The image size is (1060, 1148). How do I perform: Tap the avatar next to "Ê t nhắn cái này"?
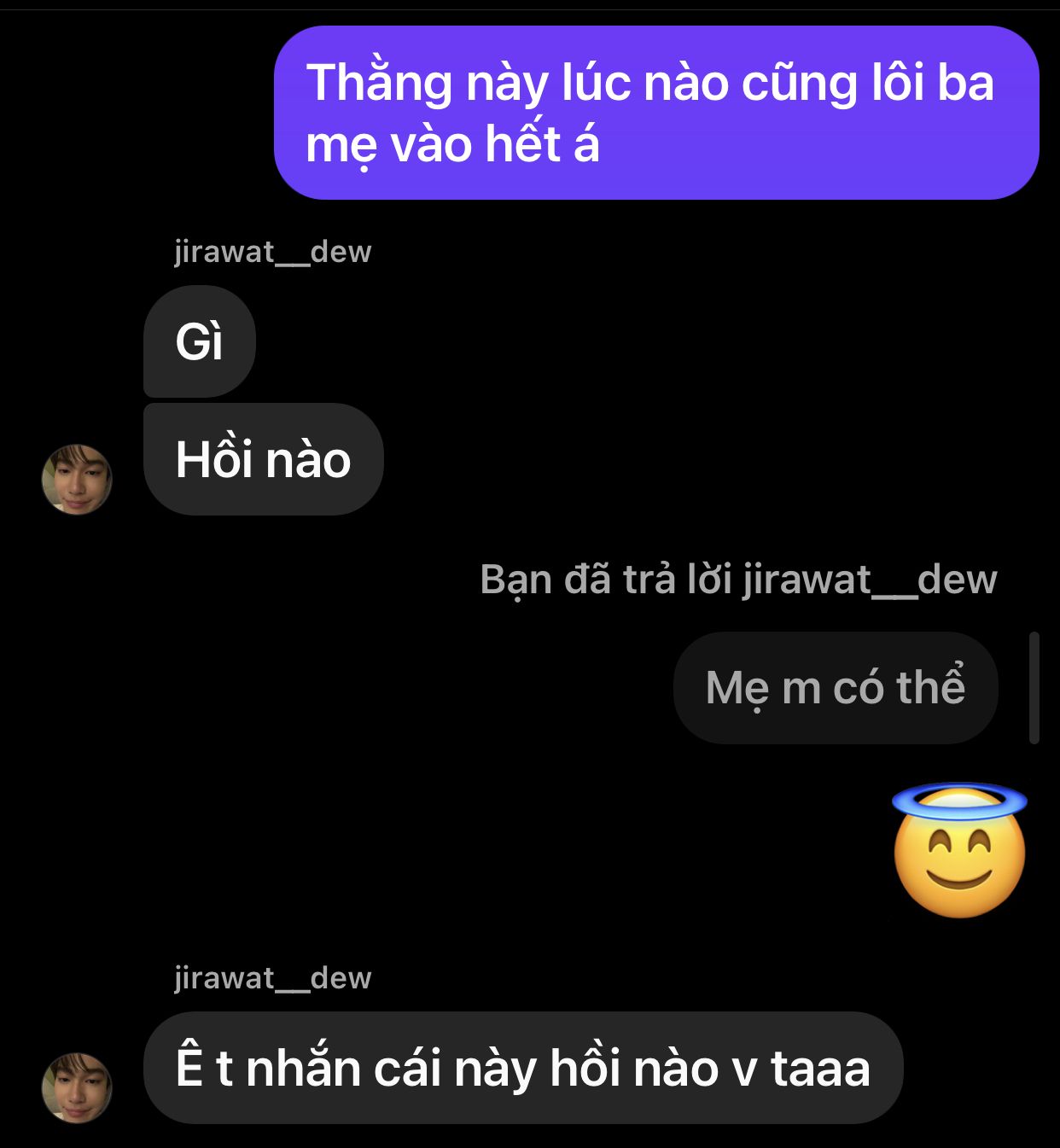(x=77, y=1087)
